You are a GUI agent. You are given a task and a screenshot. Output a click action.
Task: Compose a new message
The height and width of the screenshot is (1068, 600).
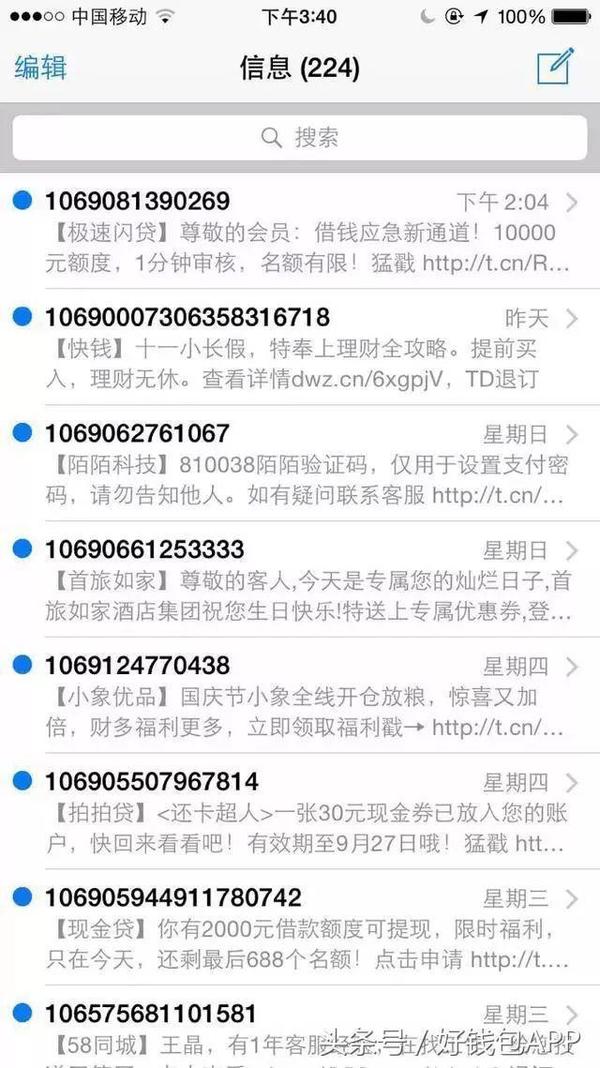555,67
